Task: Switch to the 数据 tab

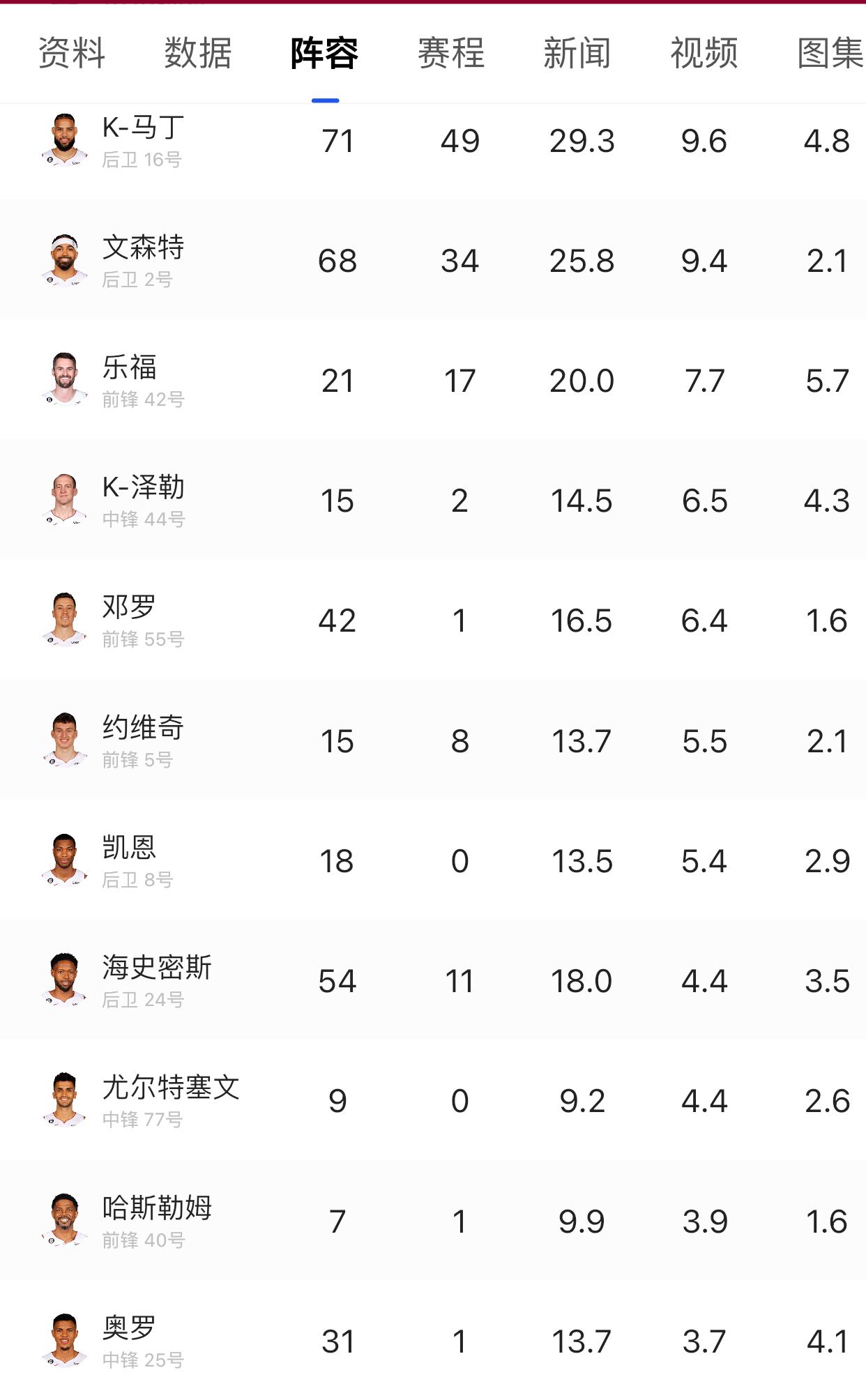Action: [x=198, y=54]
